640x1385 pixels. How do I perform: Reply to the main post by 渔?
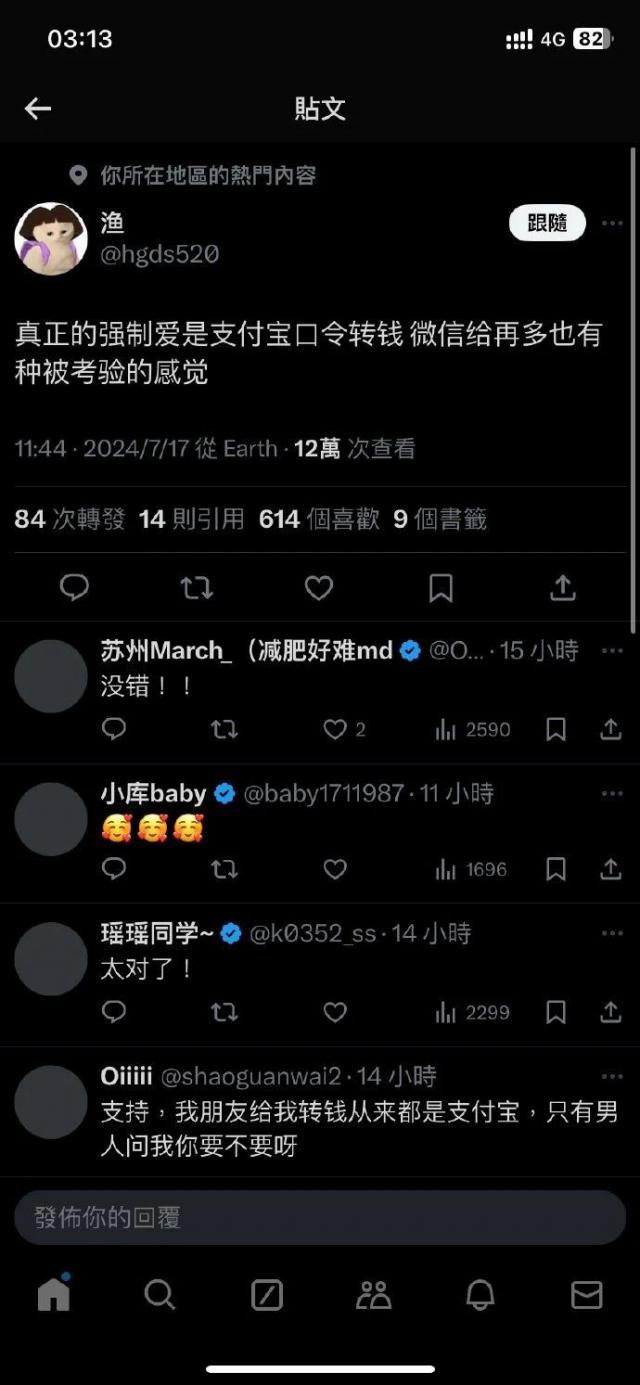pyautogui.click(x=75, y=587)
